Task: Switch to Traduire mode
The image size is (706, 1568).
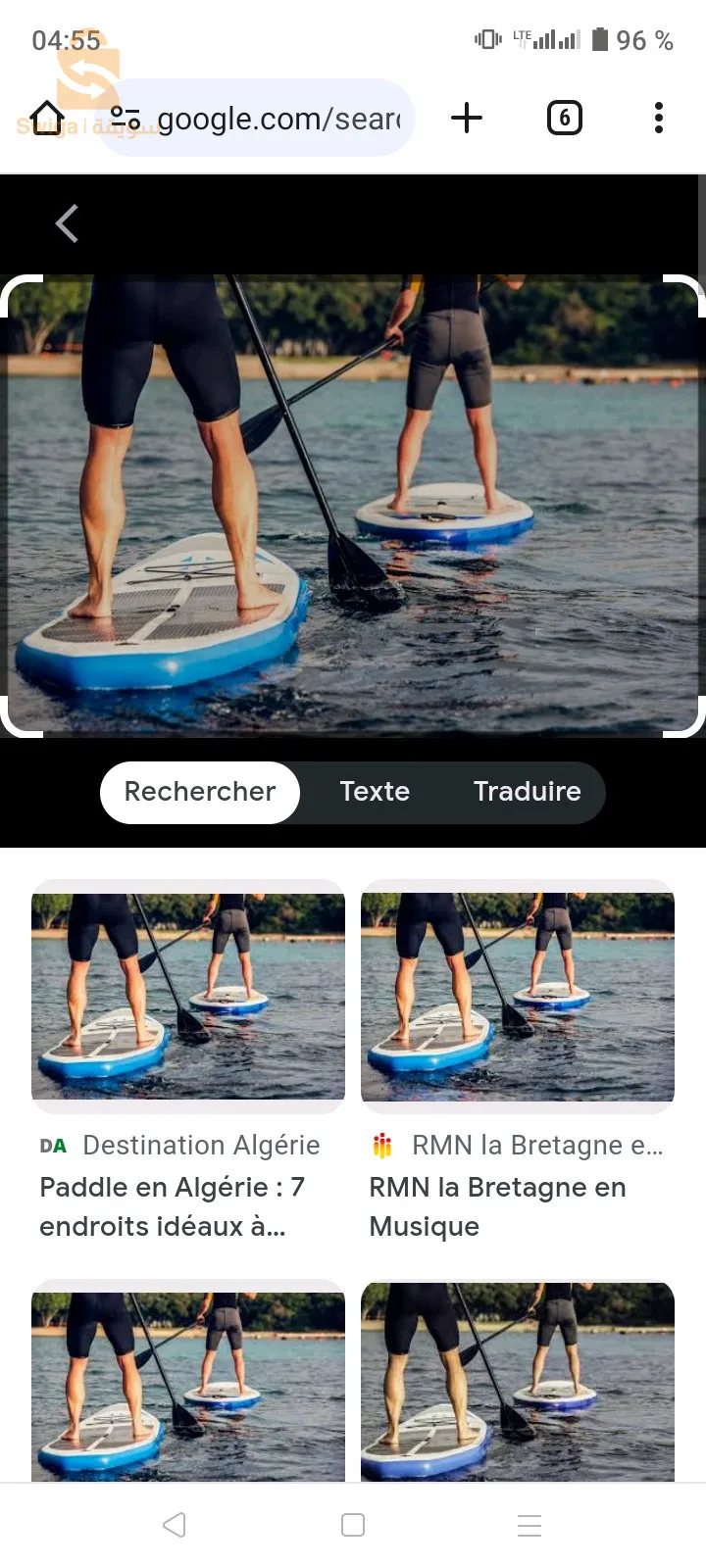Action: pyautogui.click(x=527, y=792)
